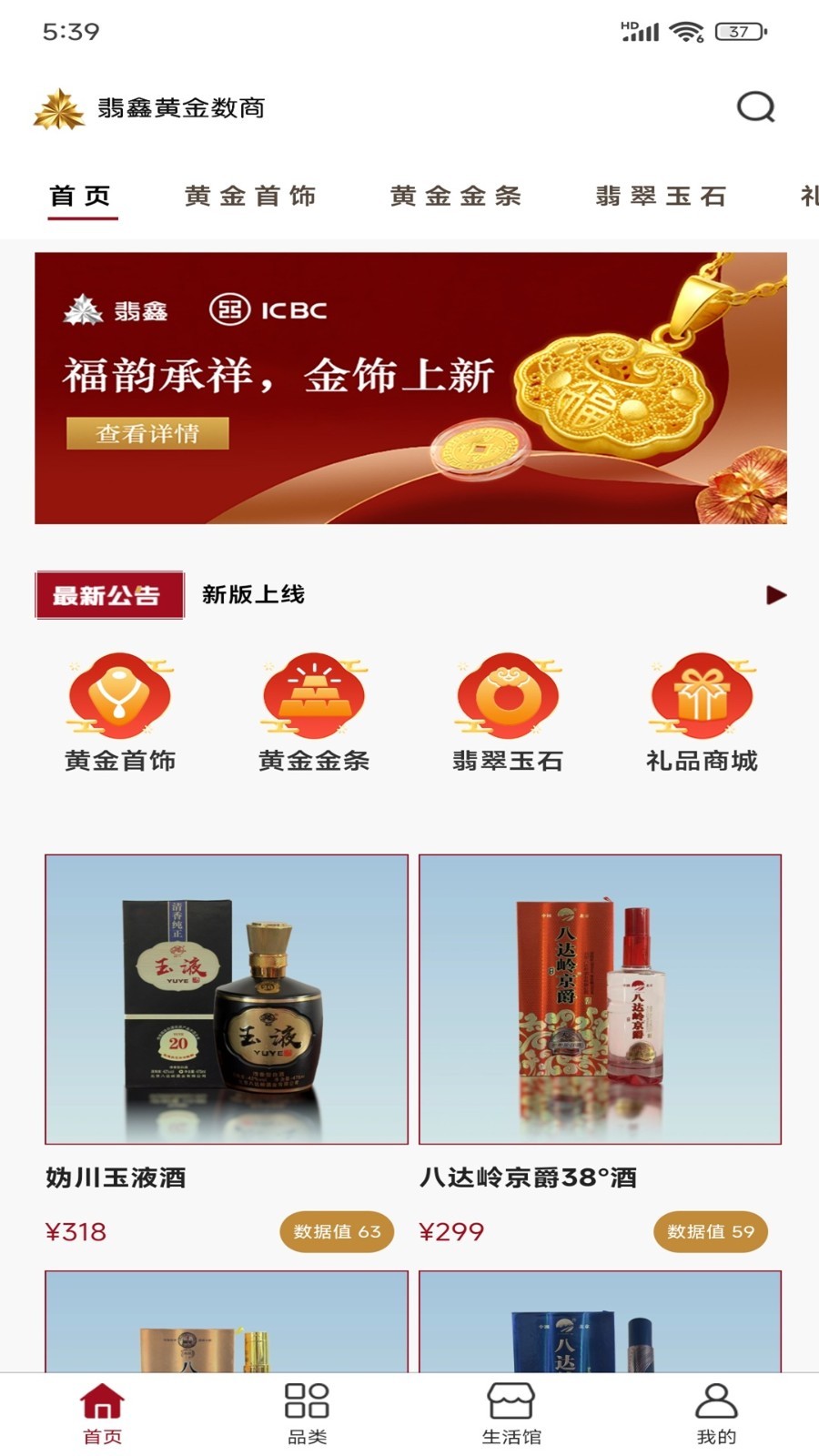Switch to the 翡翠玉石 top tab
819x1456 pixels.
click(662, 196)
